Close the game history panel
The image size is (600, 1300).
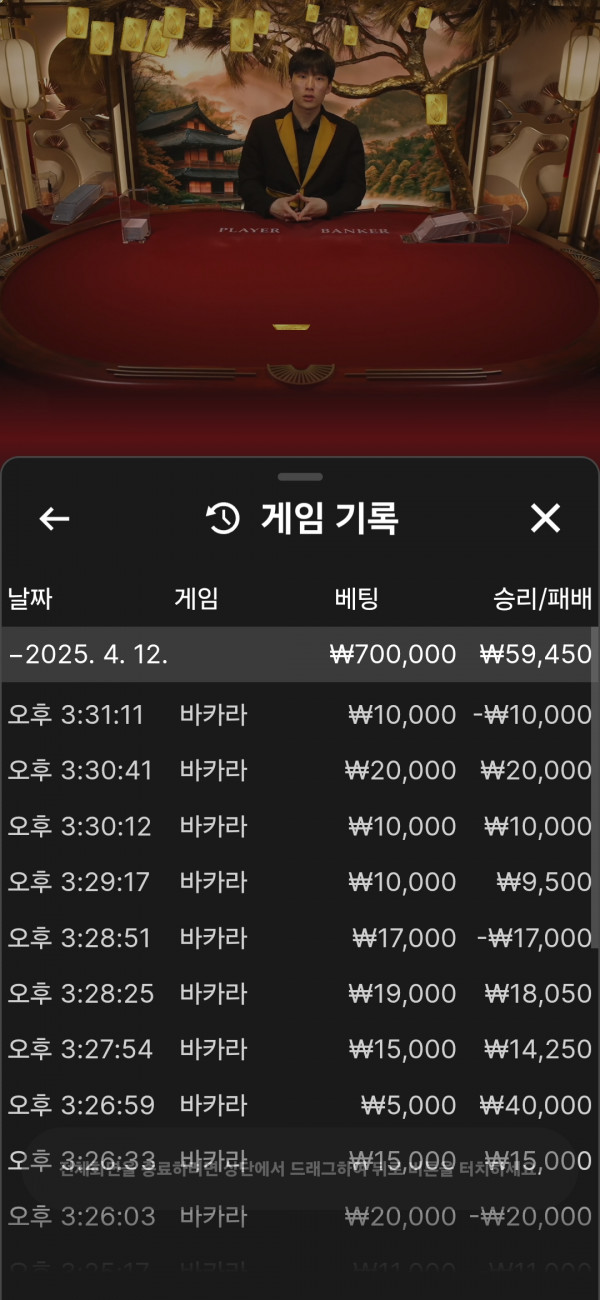click(x=545, y=518)
